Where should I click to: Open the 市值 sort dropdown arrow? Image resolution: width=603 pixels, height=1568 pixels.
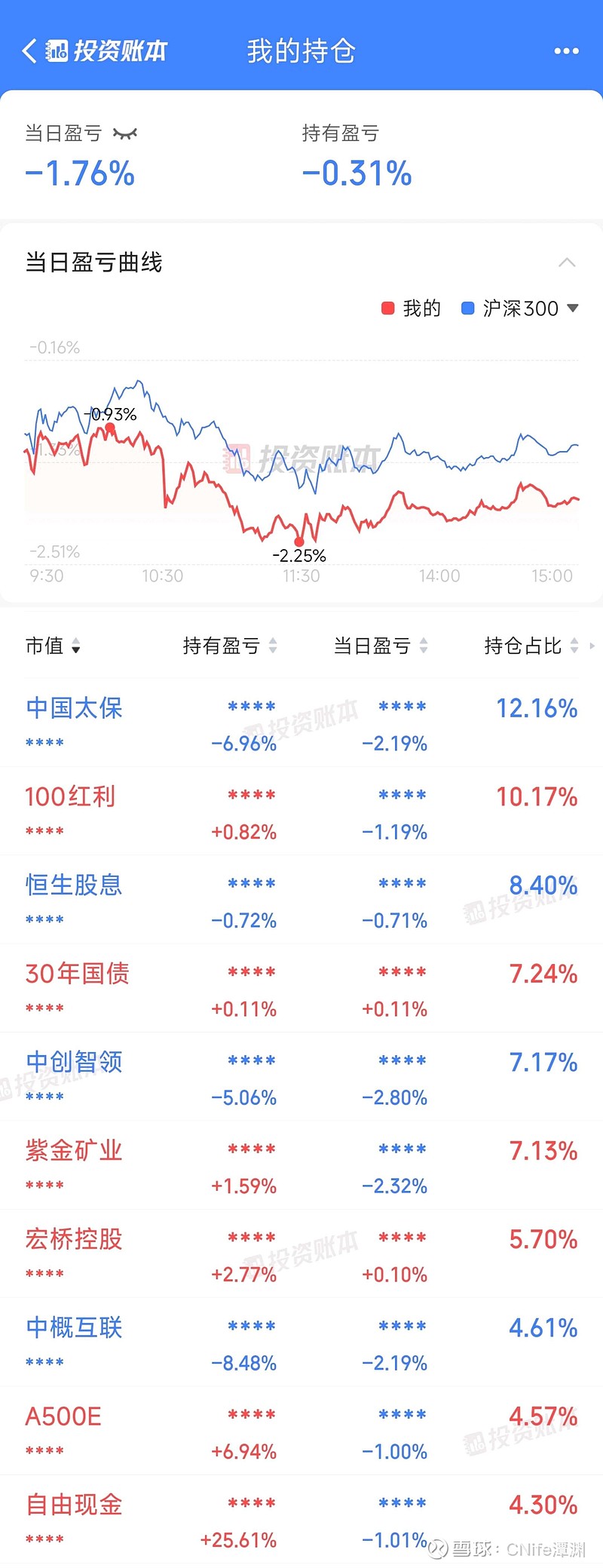pyautogui.click(x=76, y=649)
